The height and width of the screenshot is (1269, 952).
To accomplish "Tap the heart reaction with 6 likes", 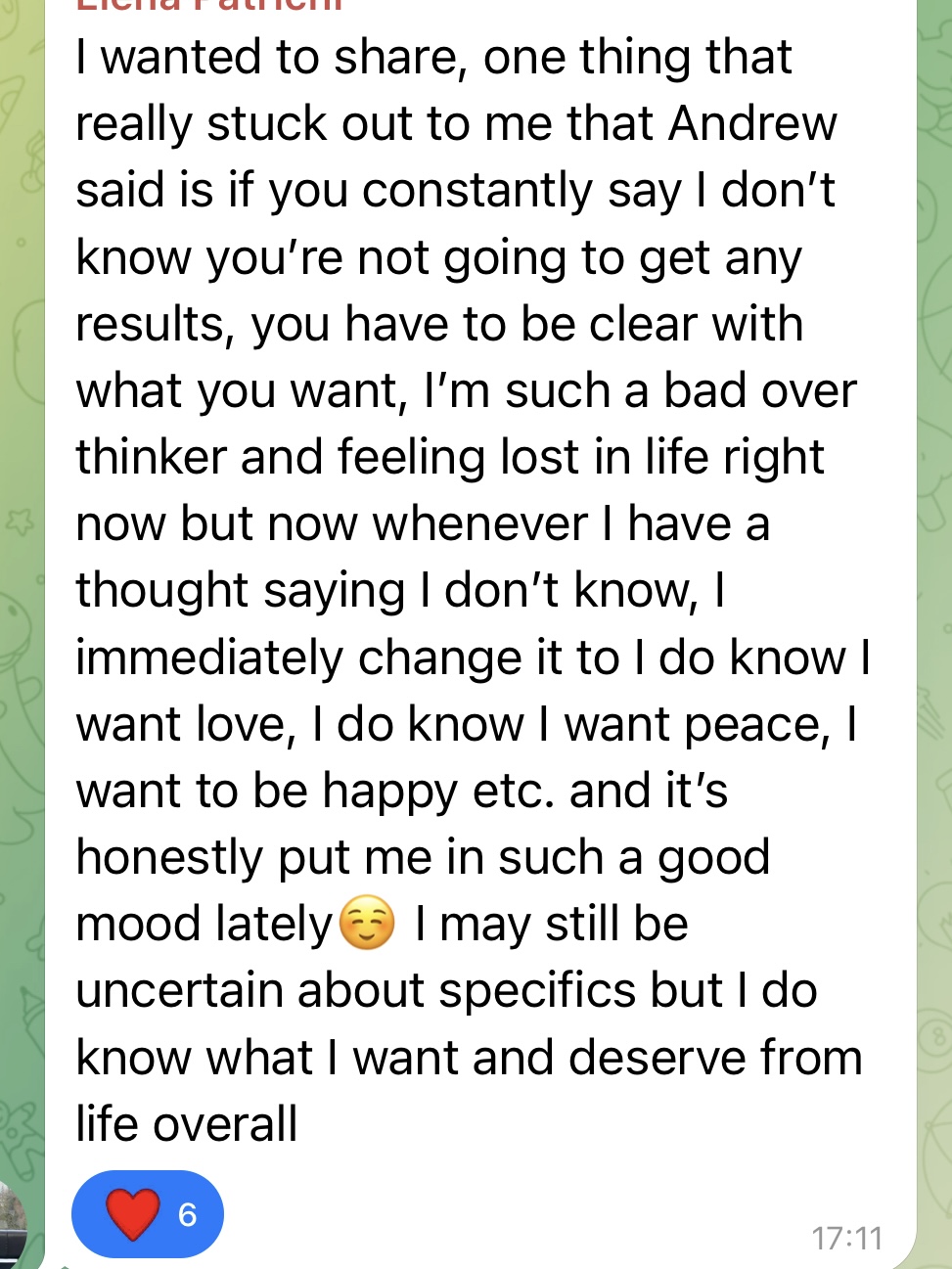I will [147, 1214].
